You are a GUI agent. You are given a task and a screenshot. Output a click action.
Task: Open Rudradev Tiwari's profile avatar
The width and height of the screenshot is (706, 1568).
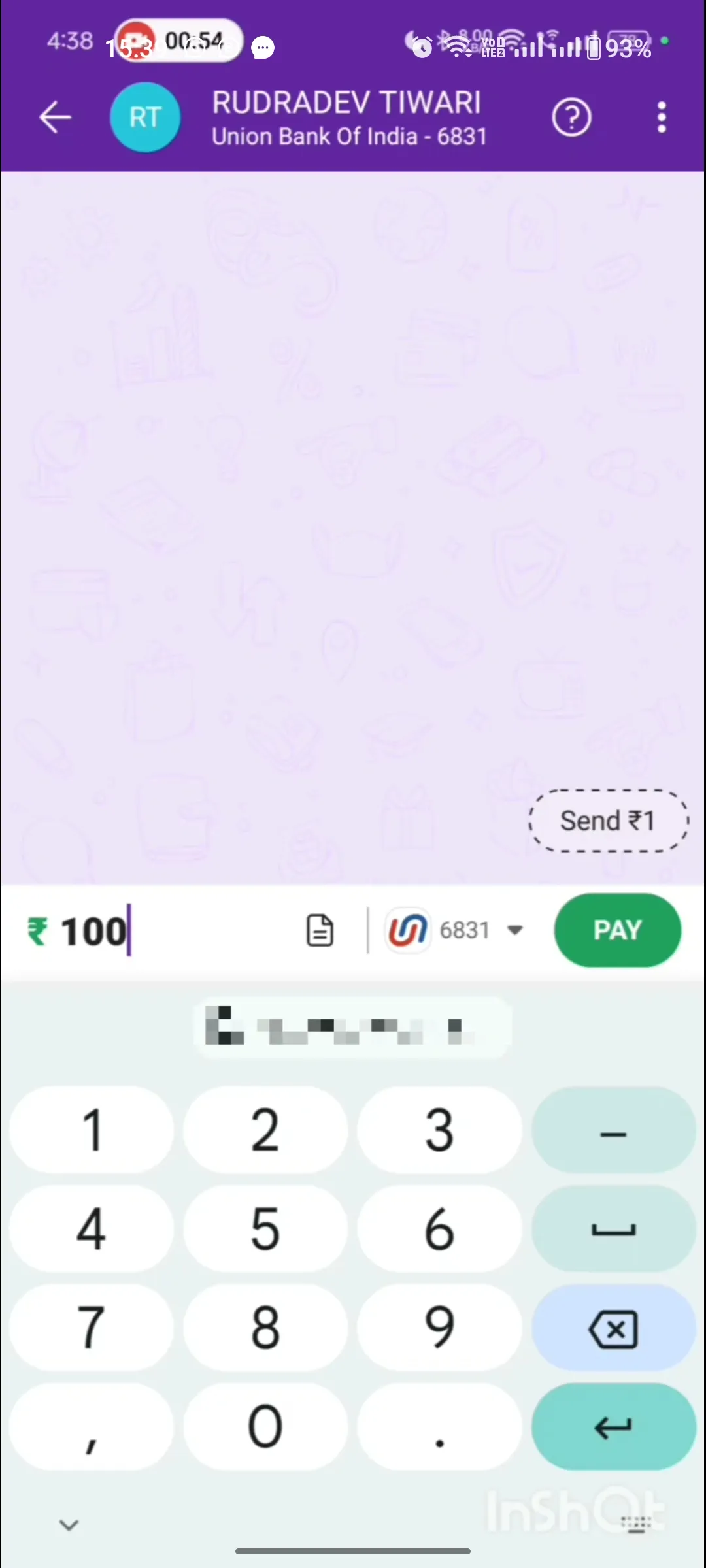pyautogui.click(x=145, y=118)
